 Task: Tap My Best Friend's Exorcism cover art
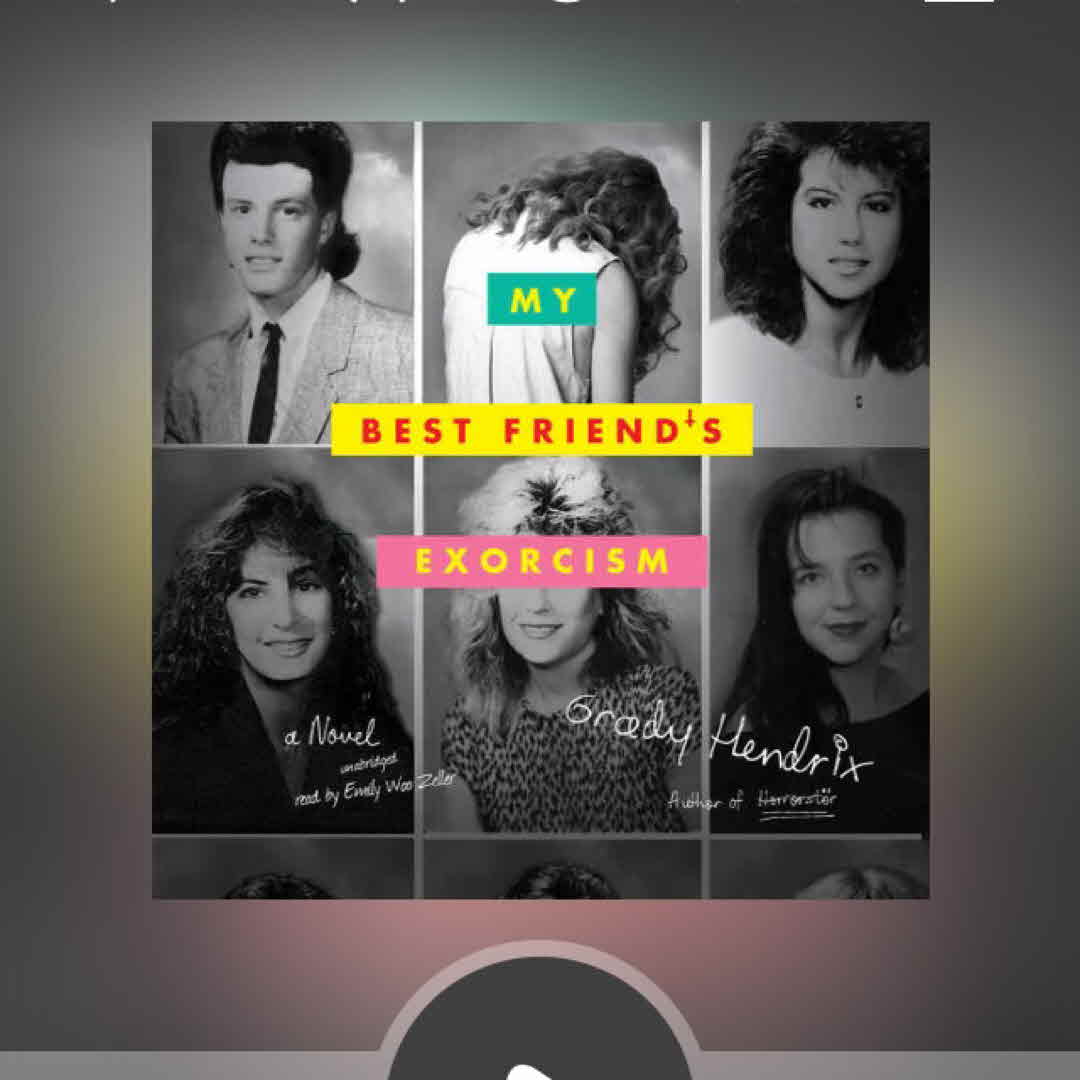(x=540, y=510)
